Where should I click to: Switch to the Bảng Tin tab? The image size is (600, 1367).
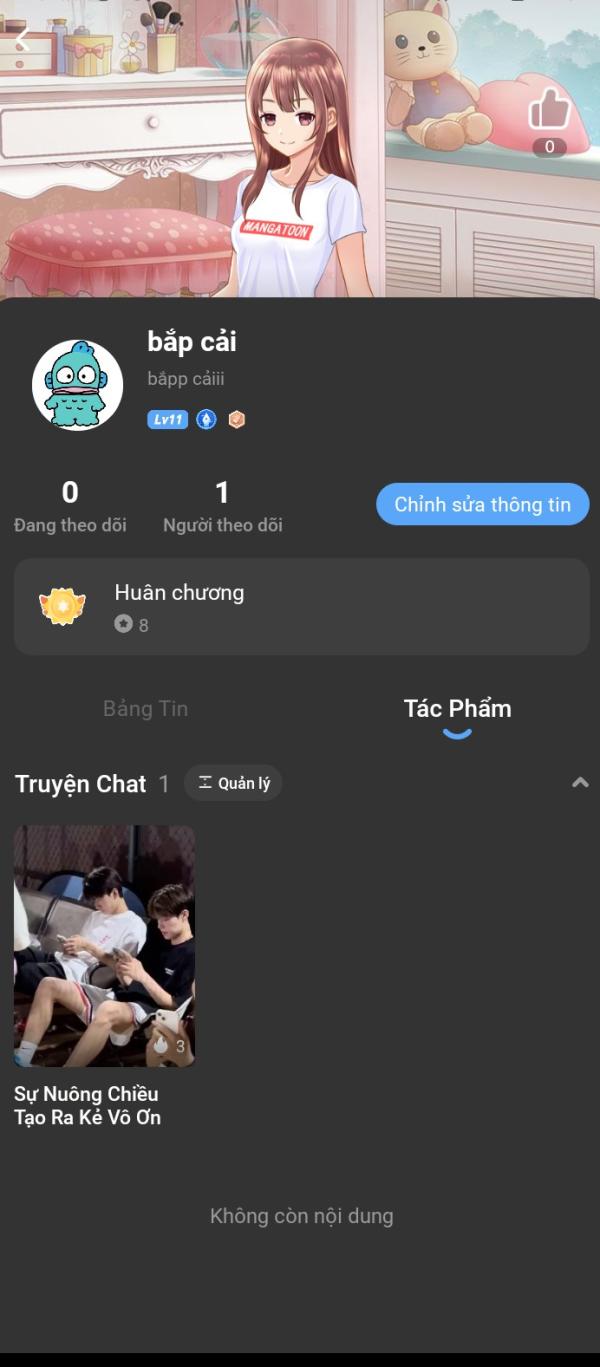tap(146, 709)
